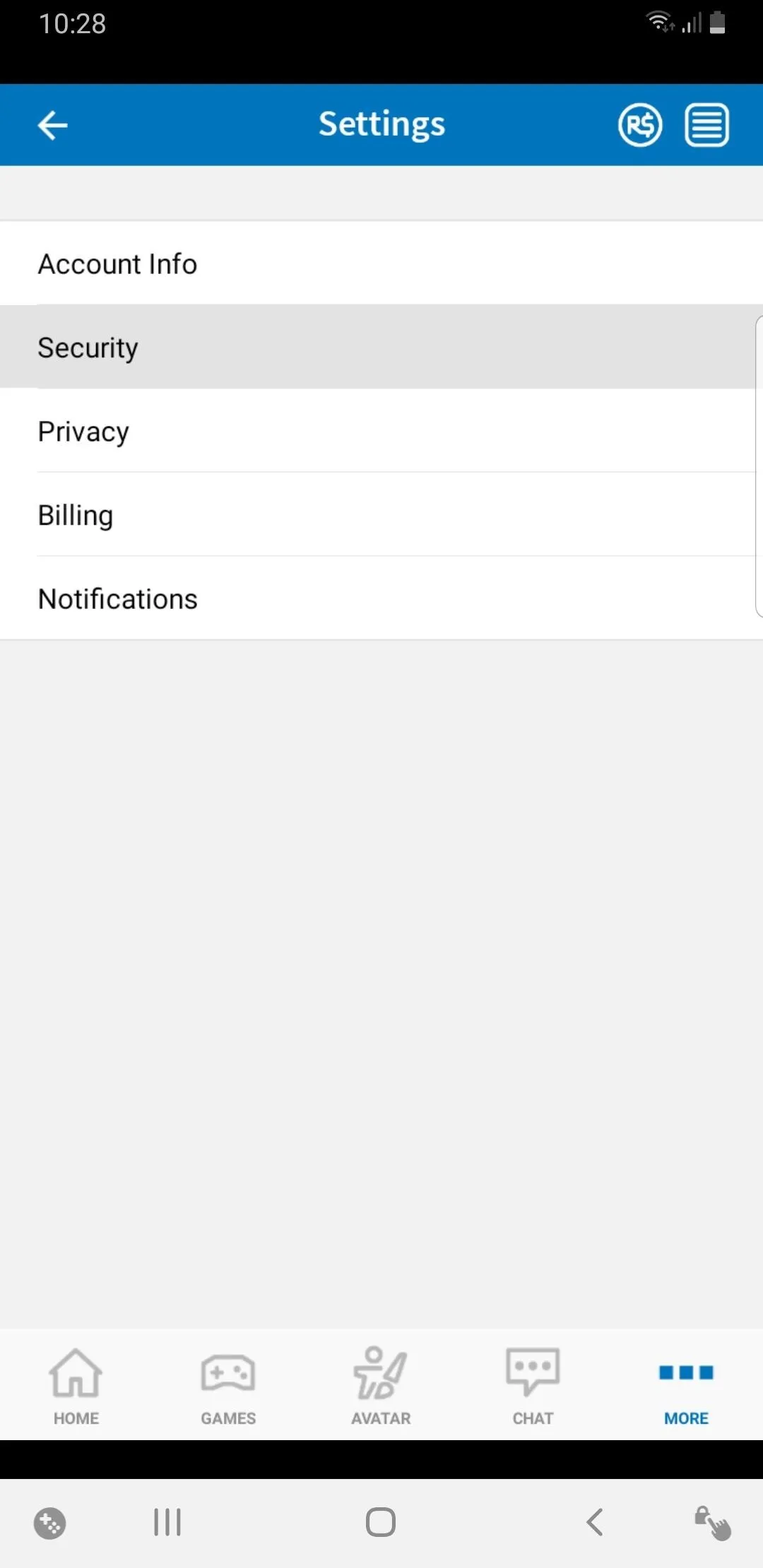Image resolution: width=763 pixels, height=1568 pixels.
Task: Open Security settings
Action: (x=381, y=347)
